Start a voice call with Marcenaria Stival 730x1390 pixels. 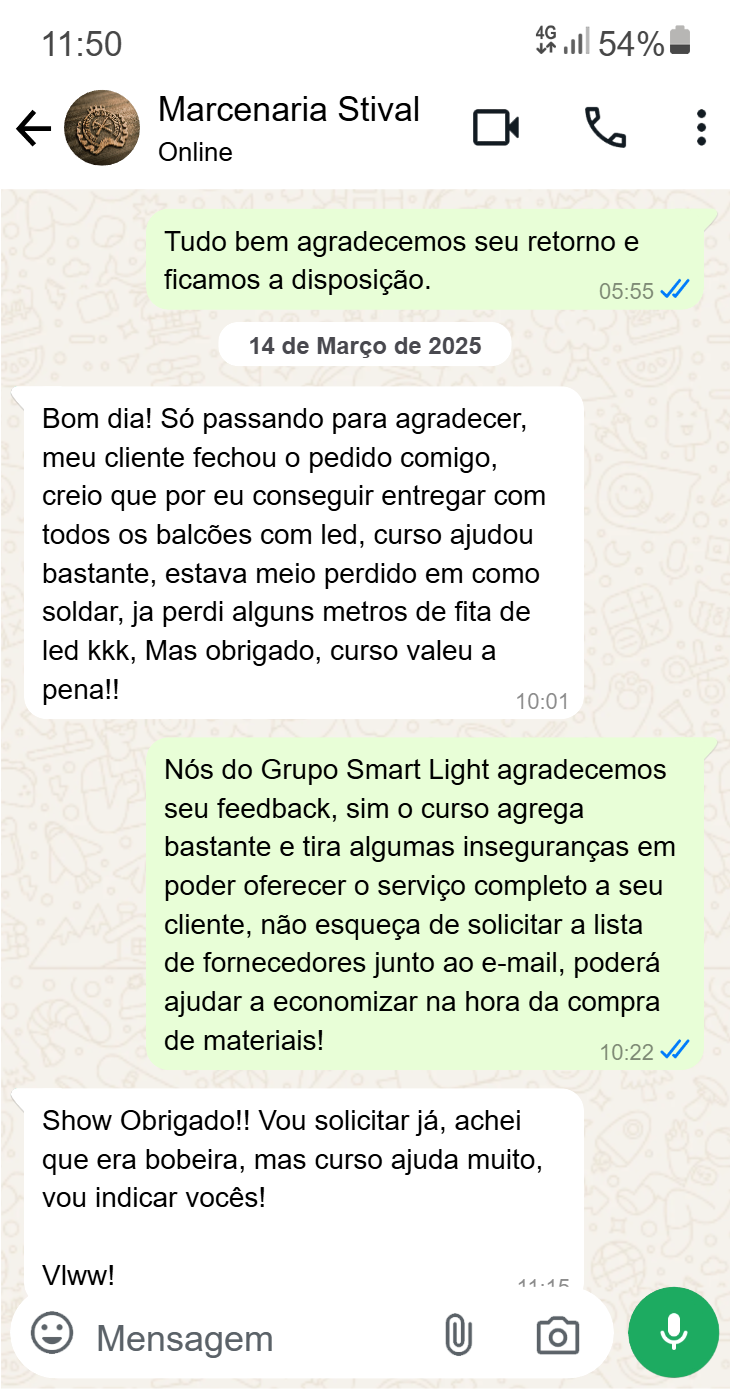(x=605, y=128)
